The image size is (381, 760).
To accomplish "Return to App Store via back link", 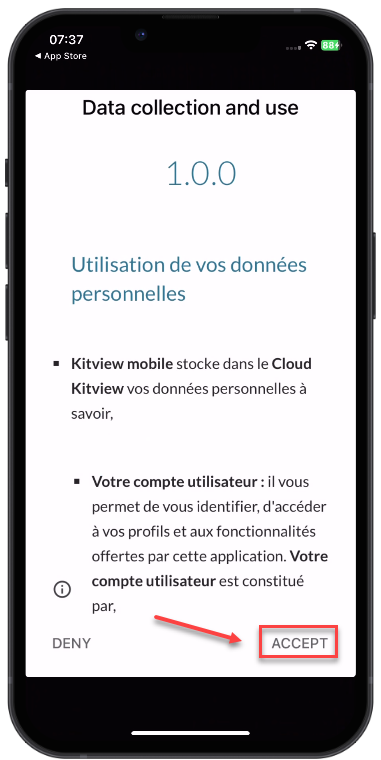I will click(x=61, y=56).
